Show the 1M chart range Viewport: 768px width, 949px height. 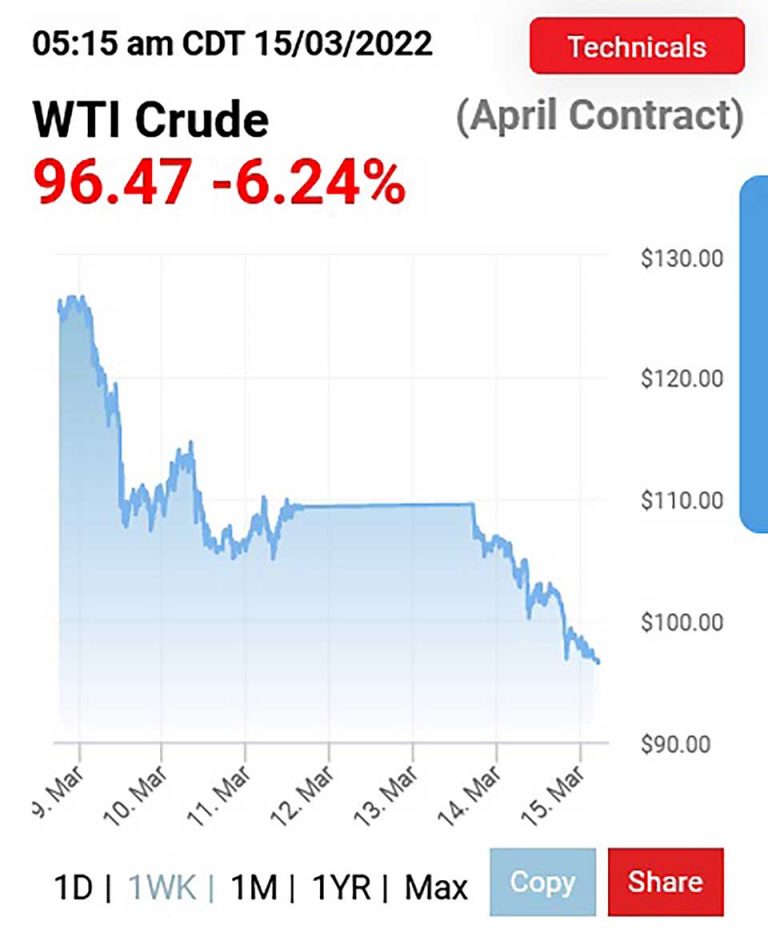[253, 885]
